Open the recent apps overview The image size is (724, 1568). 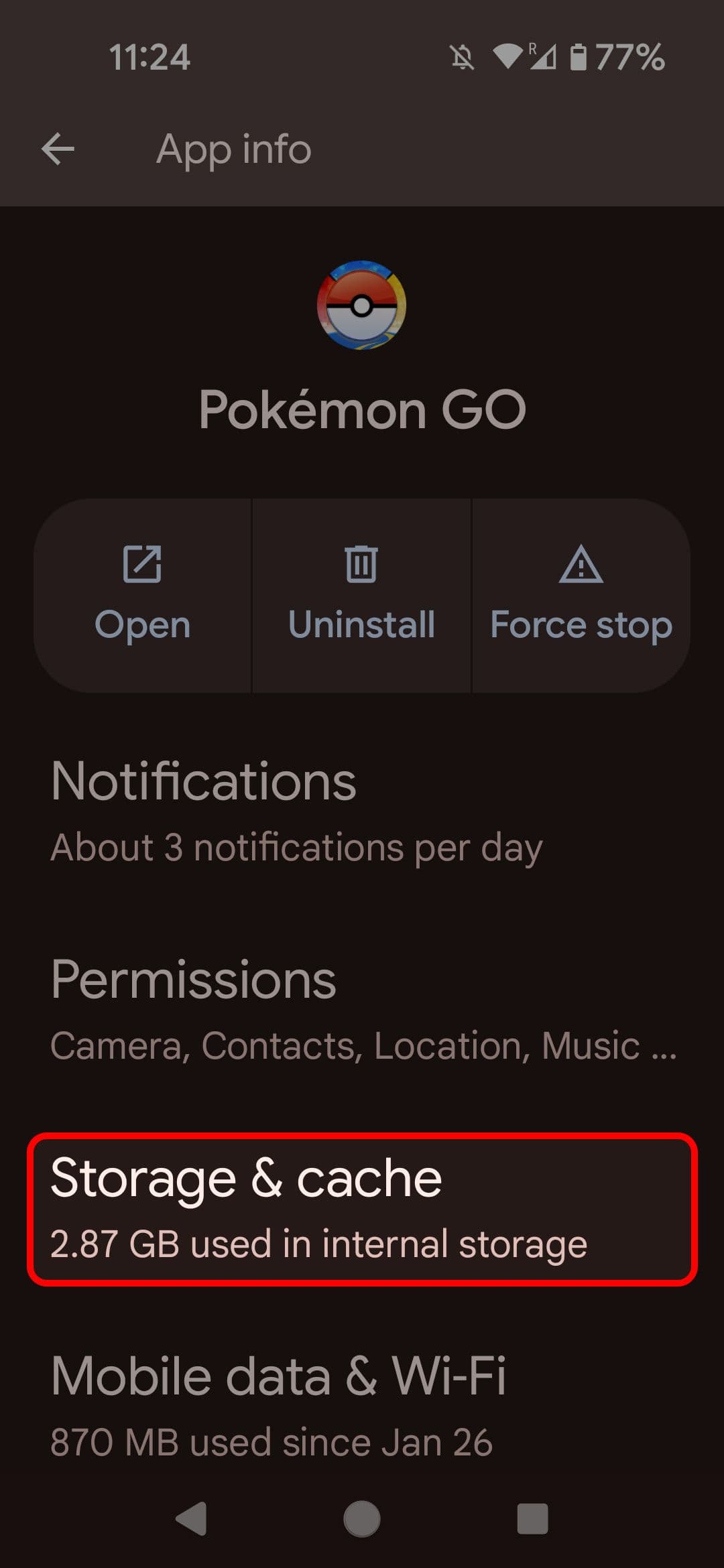pos(533,1518)
